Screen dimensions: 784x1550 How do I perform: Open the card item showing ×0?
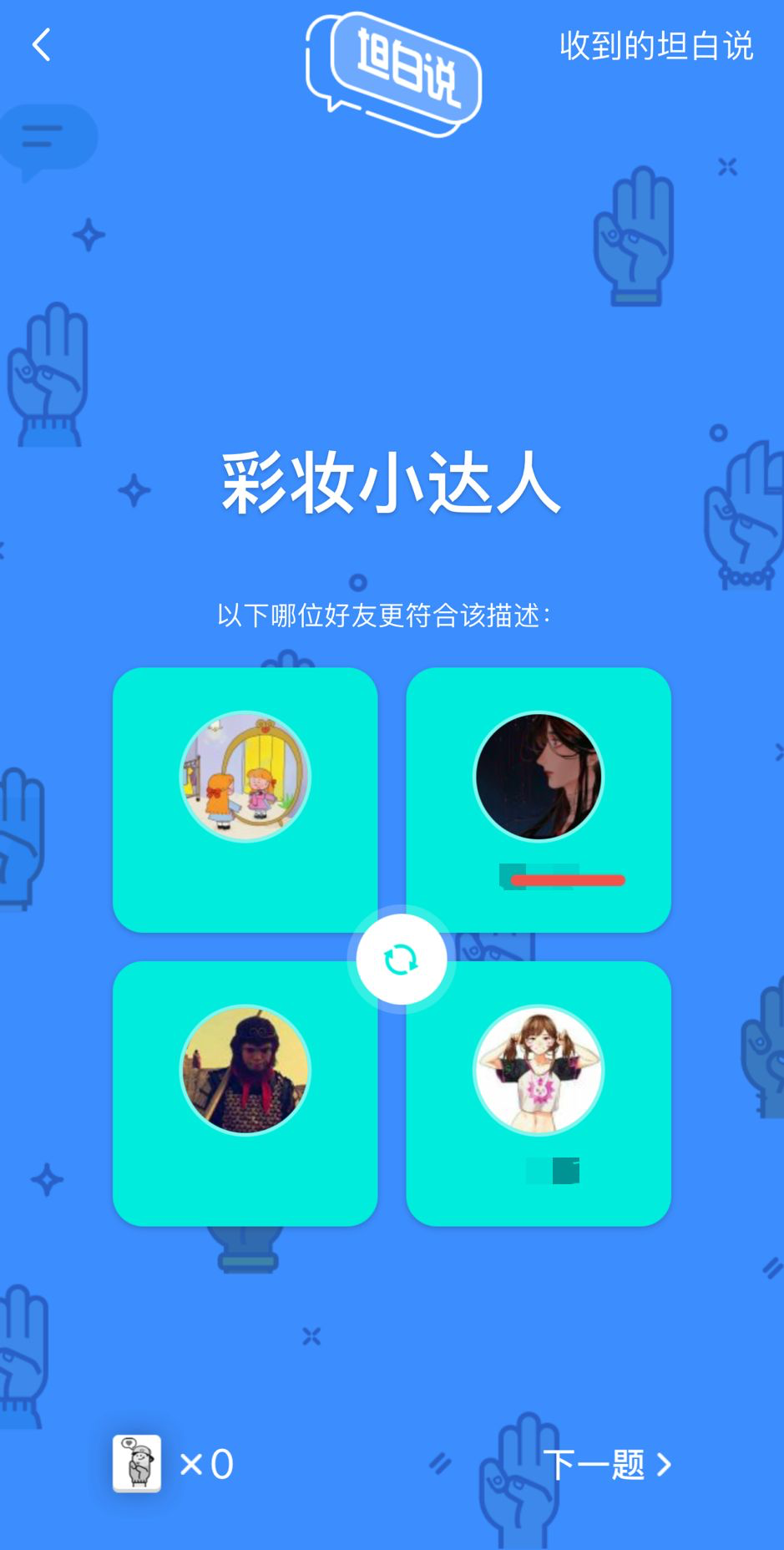coord(138,1463)
